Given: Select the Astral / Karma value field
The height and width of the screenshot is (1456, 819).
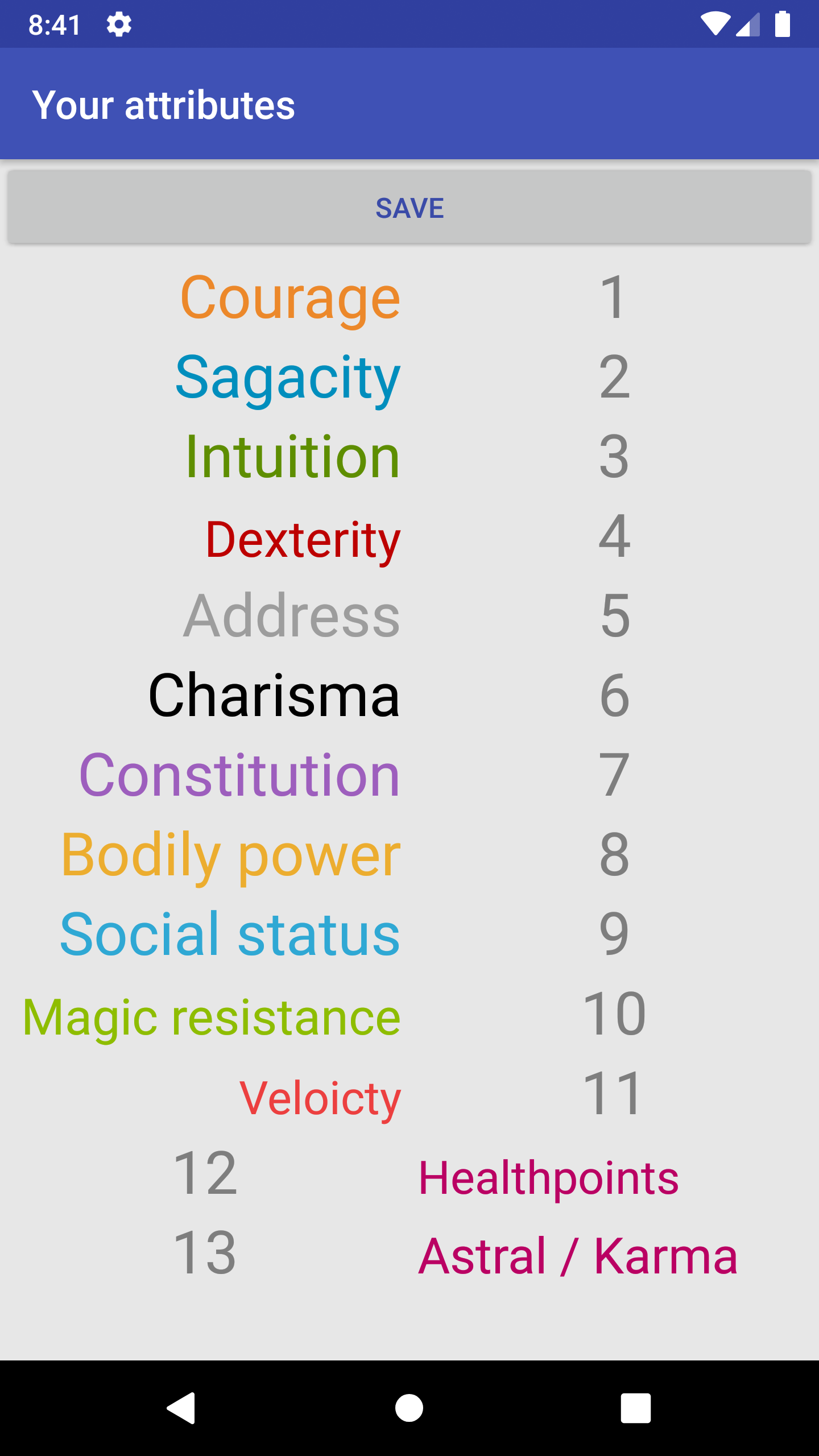Looking at the screenshot, I should coord(205,1252).
